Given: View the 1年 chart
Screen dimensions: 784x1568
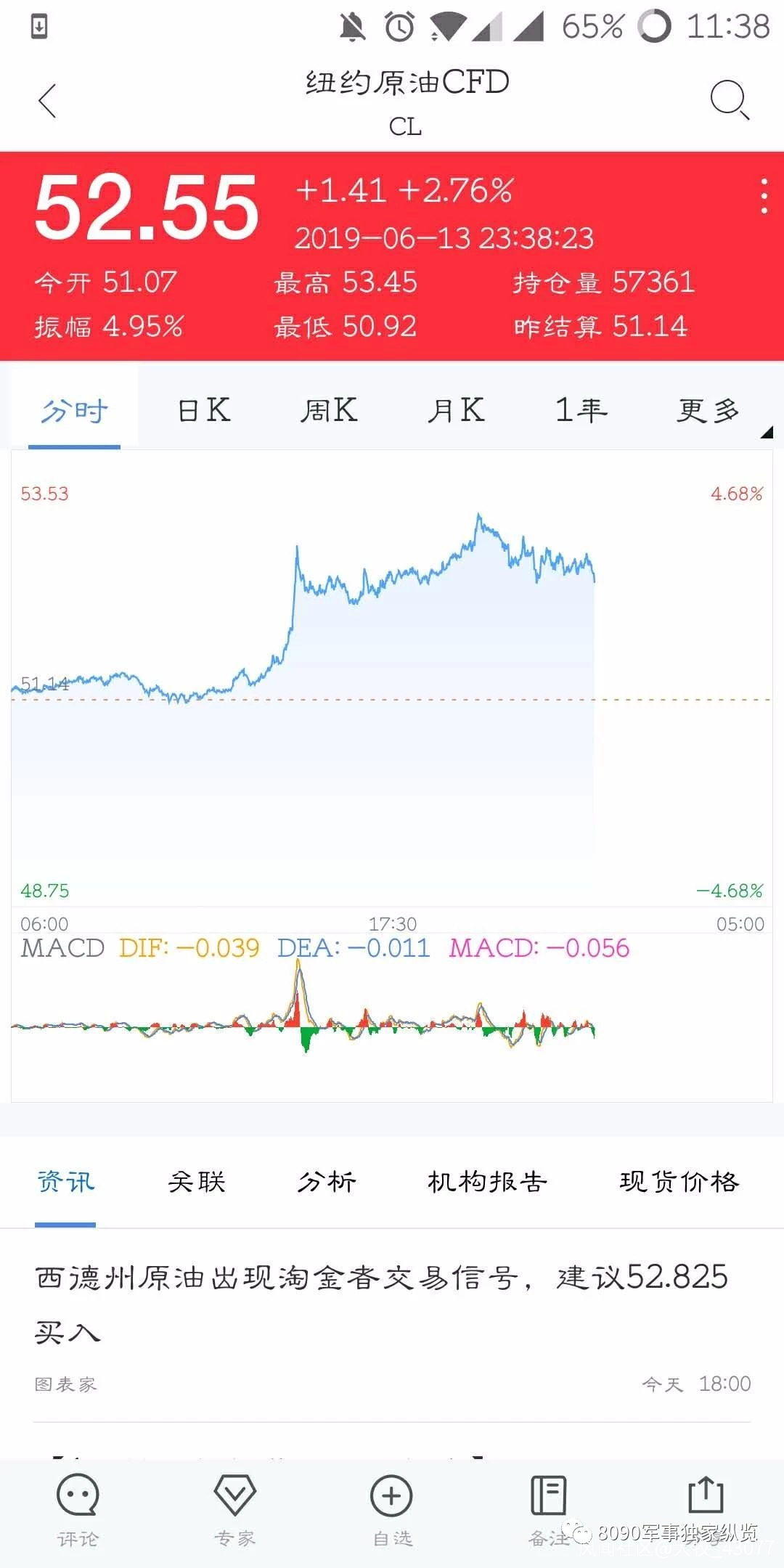Looking at the screenshot, I should tap(581, 411).
